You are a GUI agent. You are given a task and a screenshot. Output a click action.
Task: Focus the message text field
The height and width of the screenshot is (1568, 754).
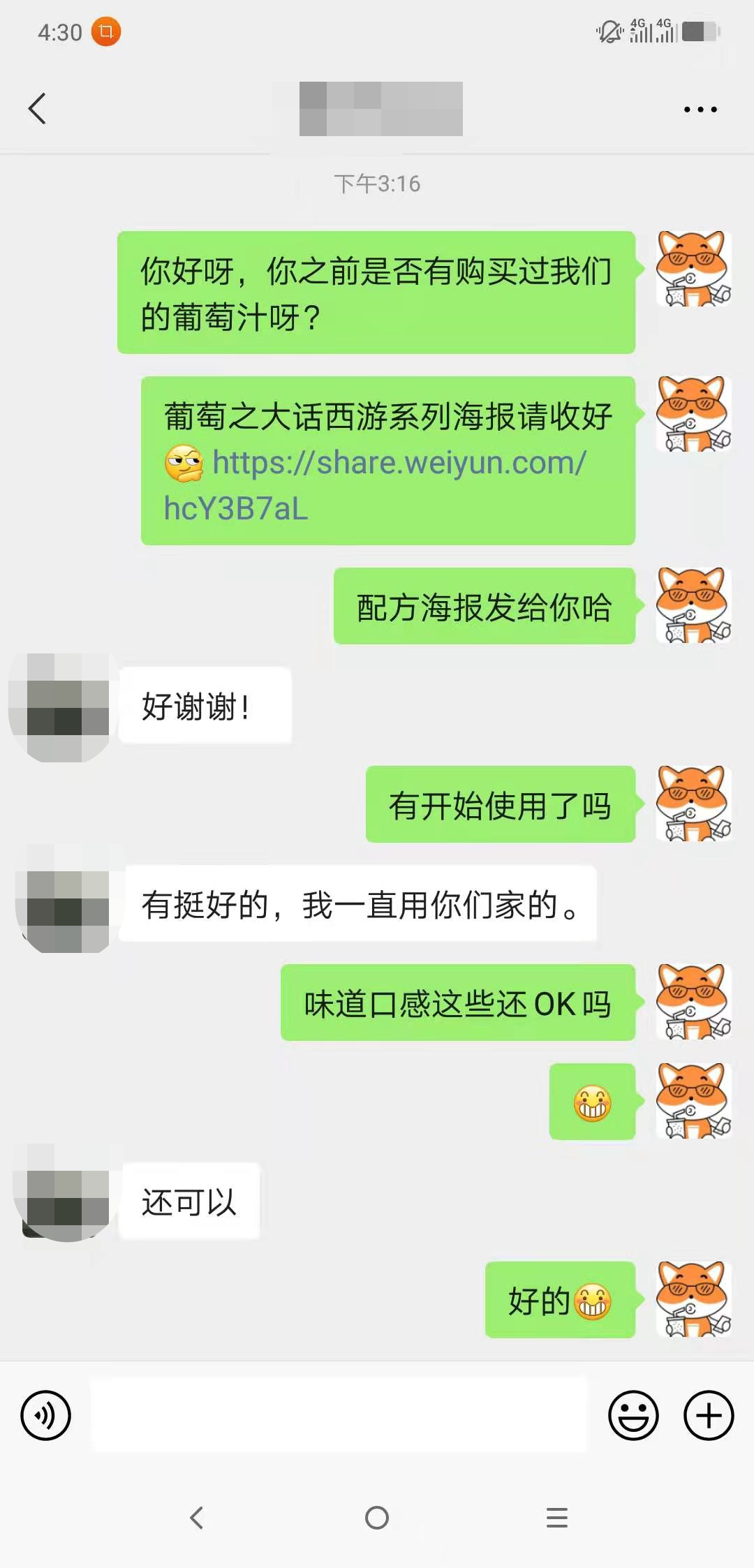point(339,1416)
